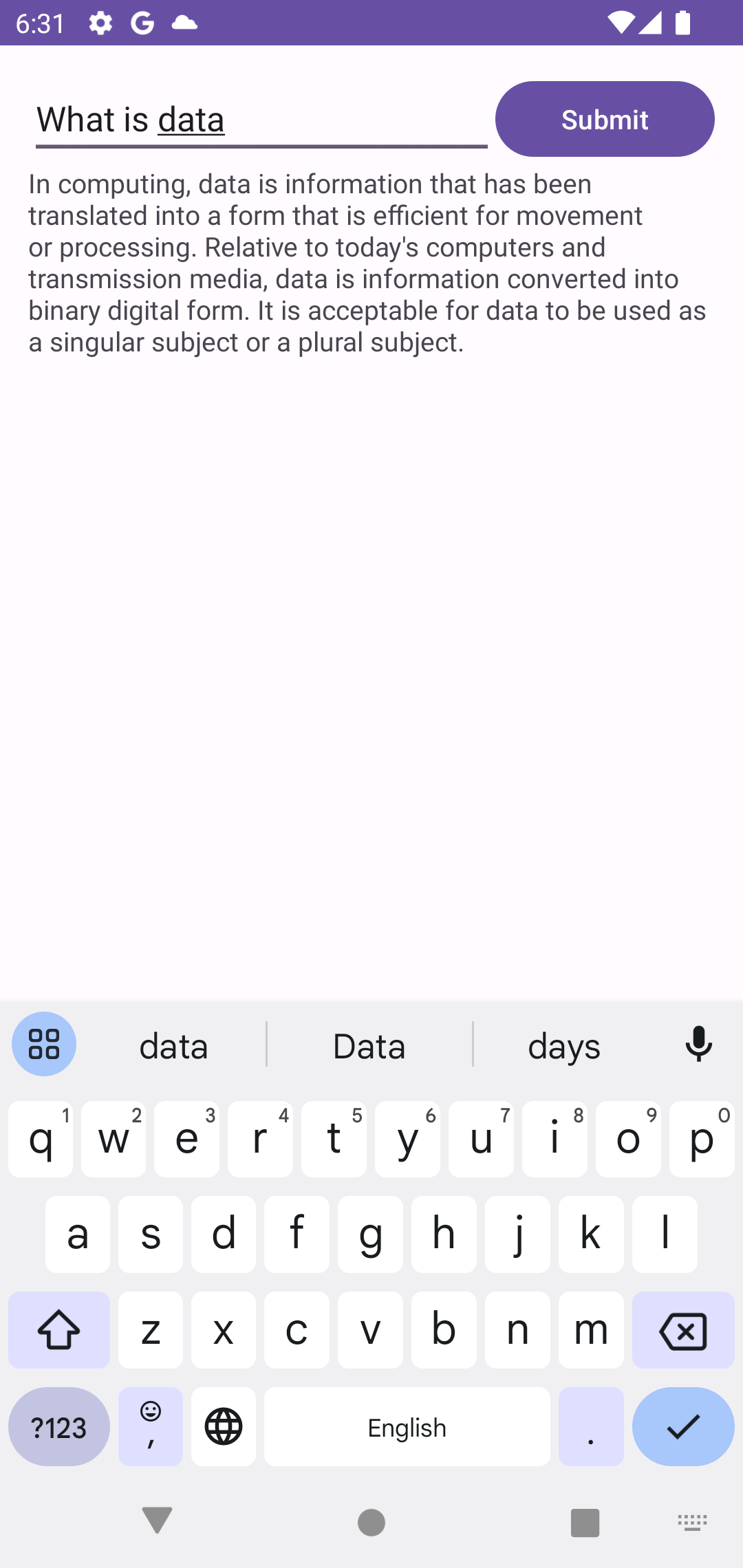This screenshot has height=1568, width=743.
Task: Delete a character with backspace
Action: (x=683, y=1330)
